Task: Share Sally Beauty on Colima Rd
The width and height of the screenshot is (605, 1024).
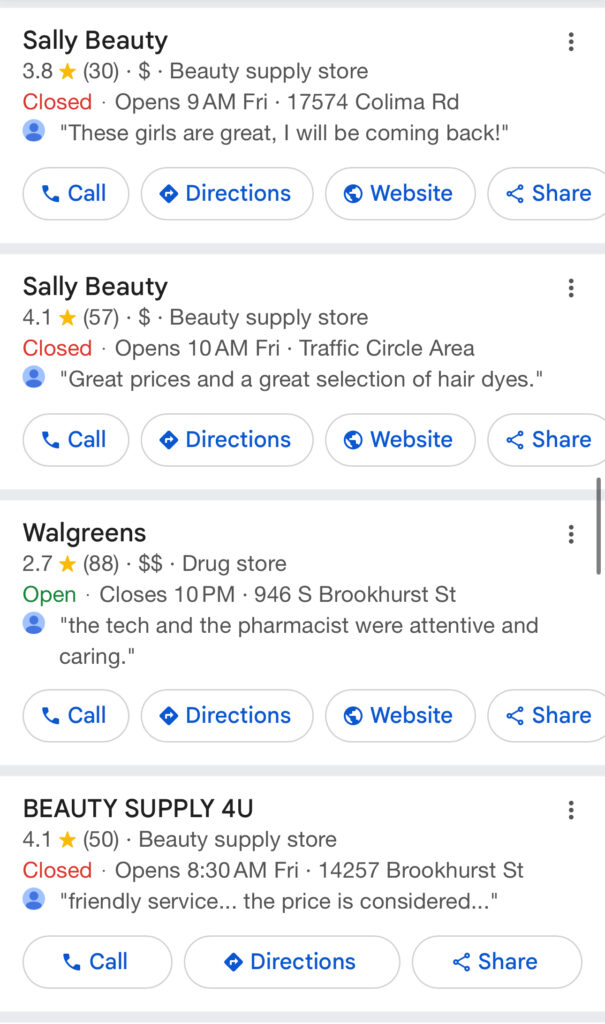Action: pos(548,194)
